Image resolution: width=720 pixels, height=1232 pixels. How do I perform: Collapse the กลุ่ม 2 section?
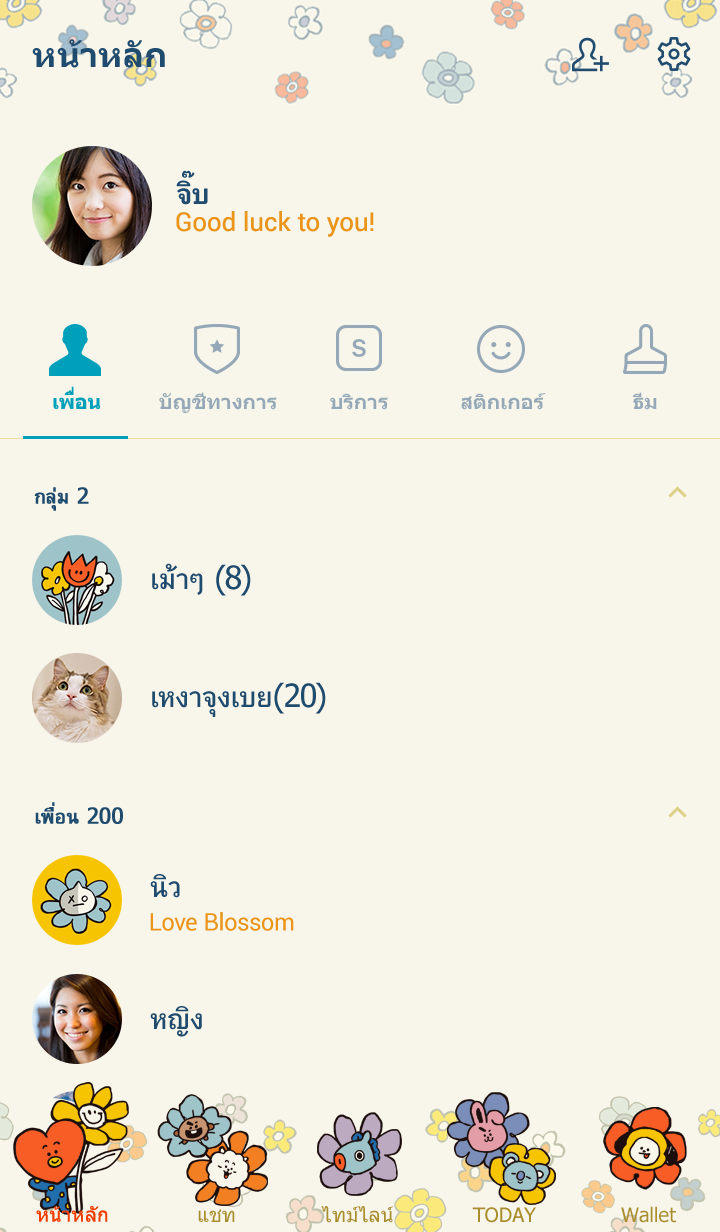[x=677, y=493]
